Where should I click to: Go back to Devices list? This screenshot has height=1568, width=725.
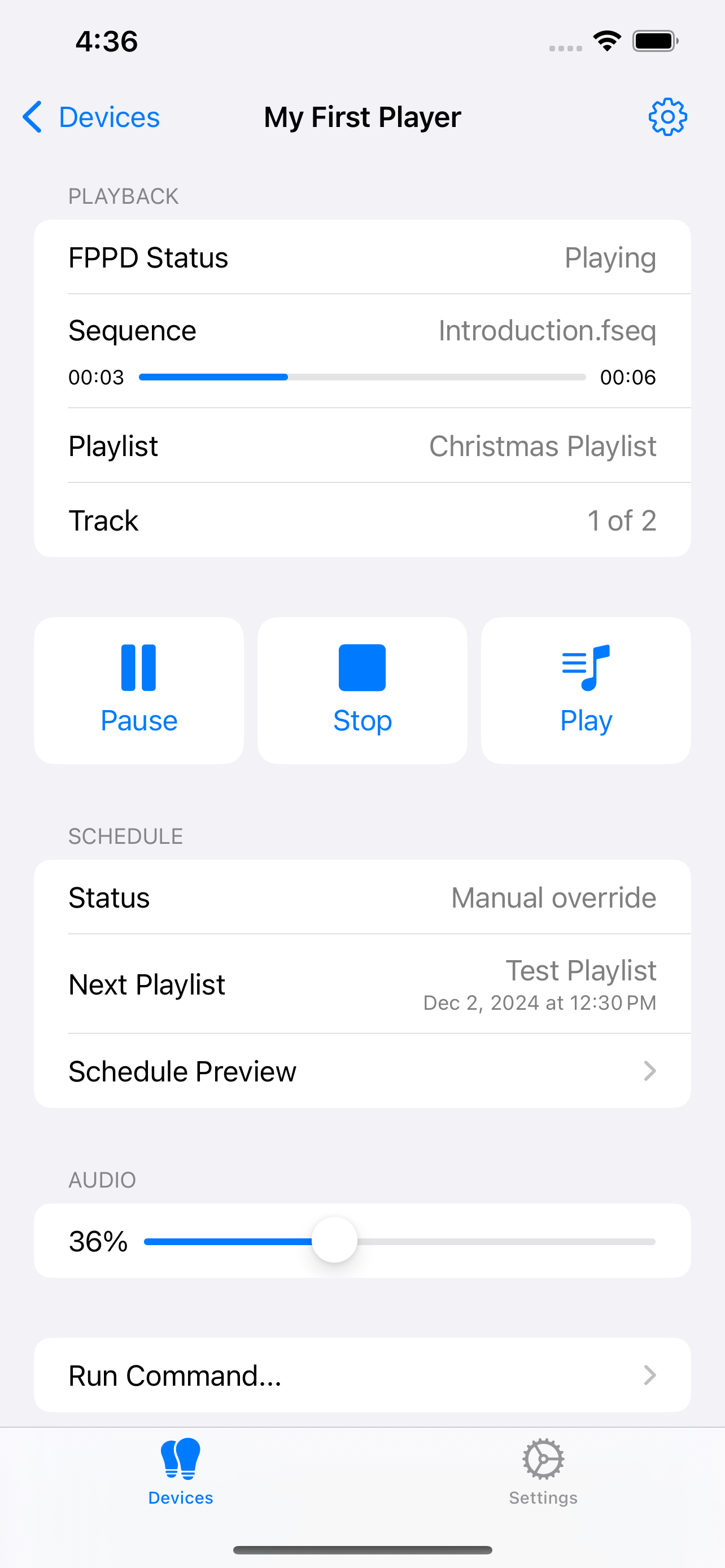coord(91,117)
